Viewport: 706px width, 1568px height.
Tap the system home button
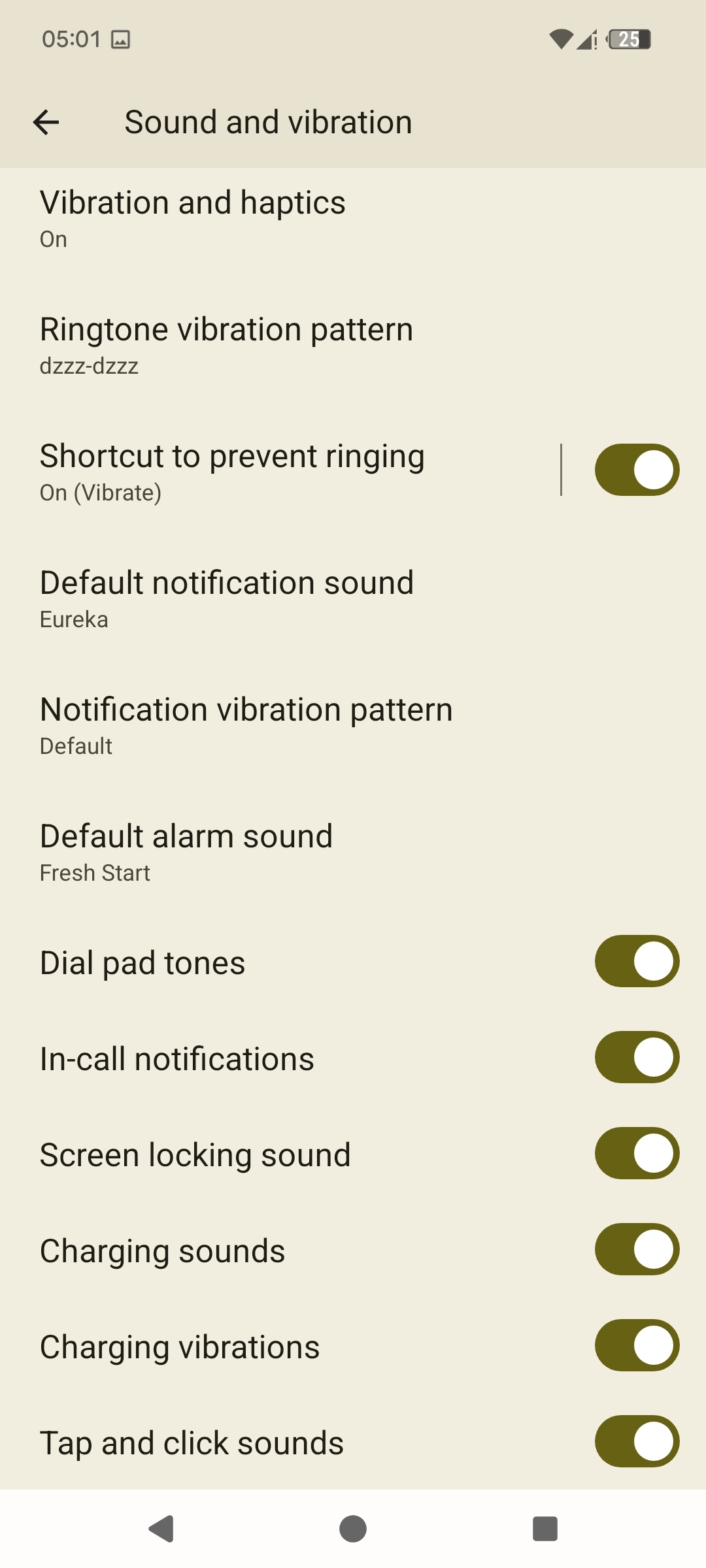[x=353, y=1529]
